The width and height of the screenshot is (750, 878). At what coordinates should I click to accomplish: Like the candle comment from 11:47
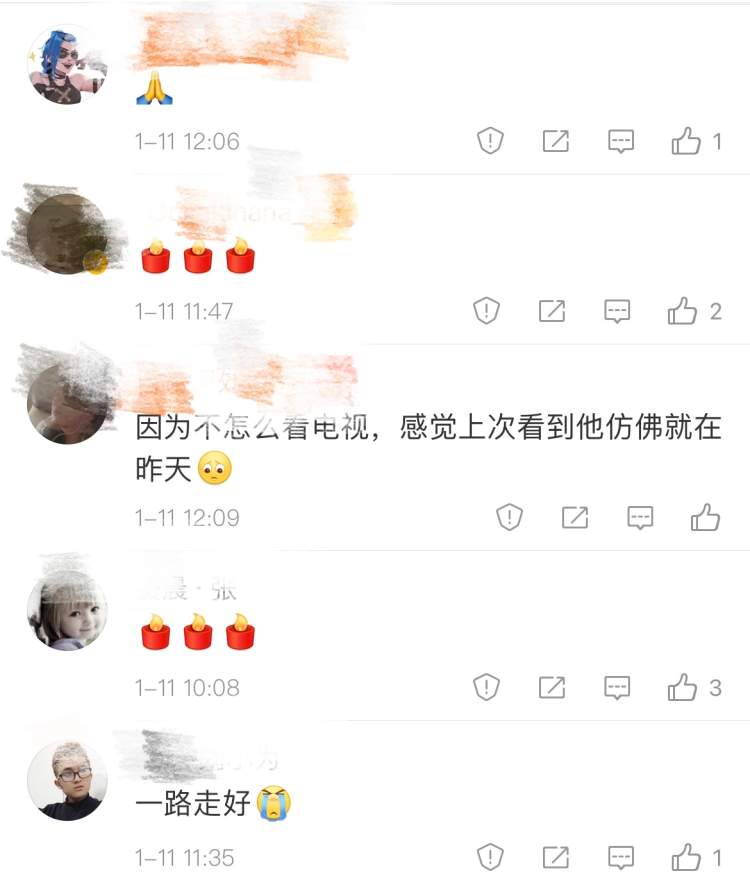coord(683,311)
